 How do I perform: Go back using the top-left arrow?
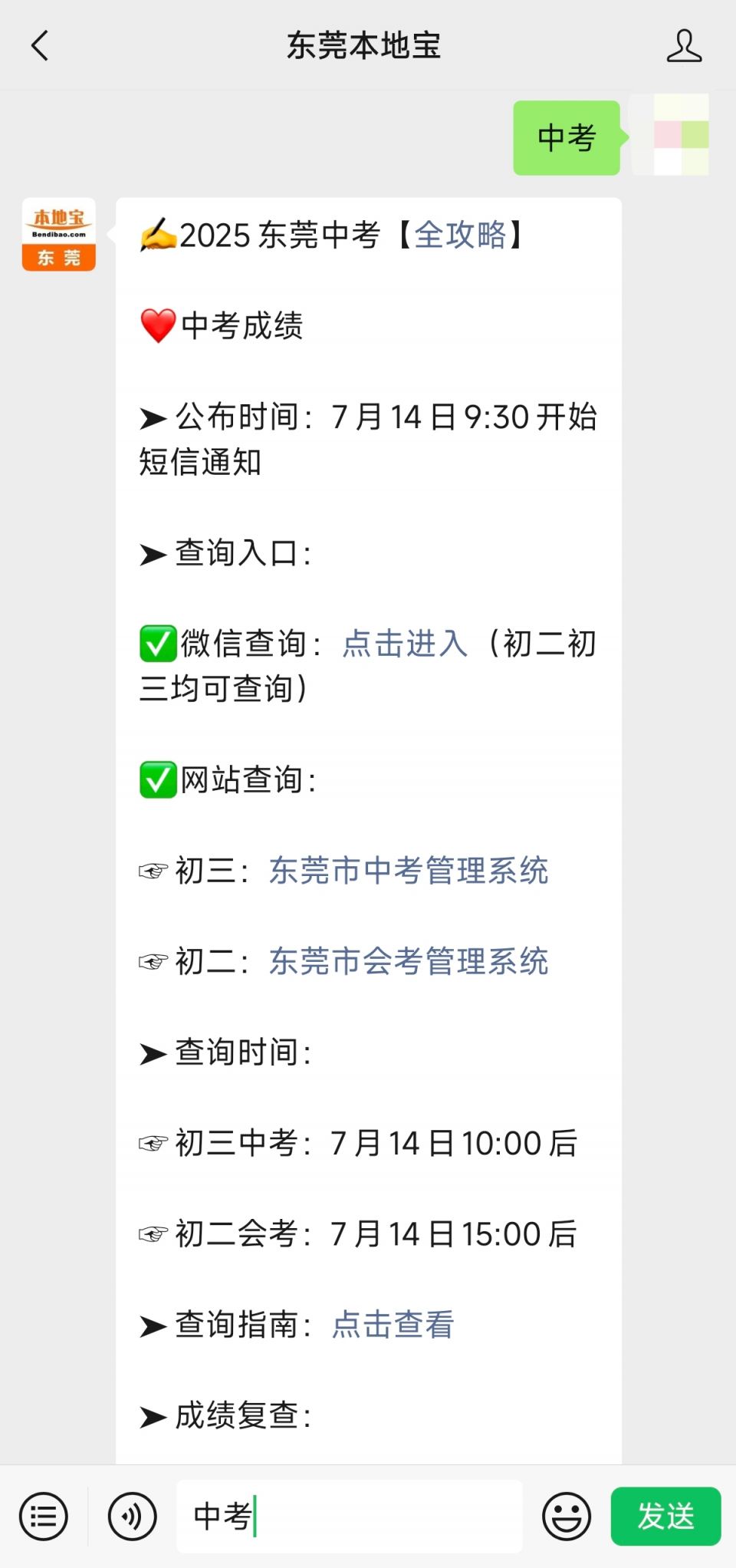coord(40,45)
